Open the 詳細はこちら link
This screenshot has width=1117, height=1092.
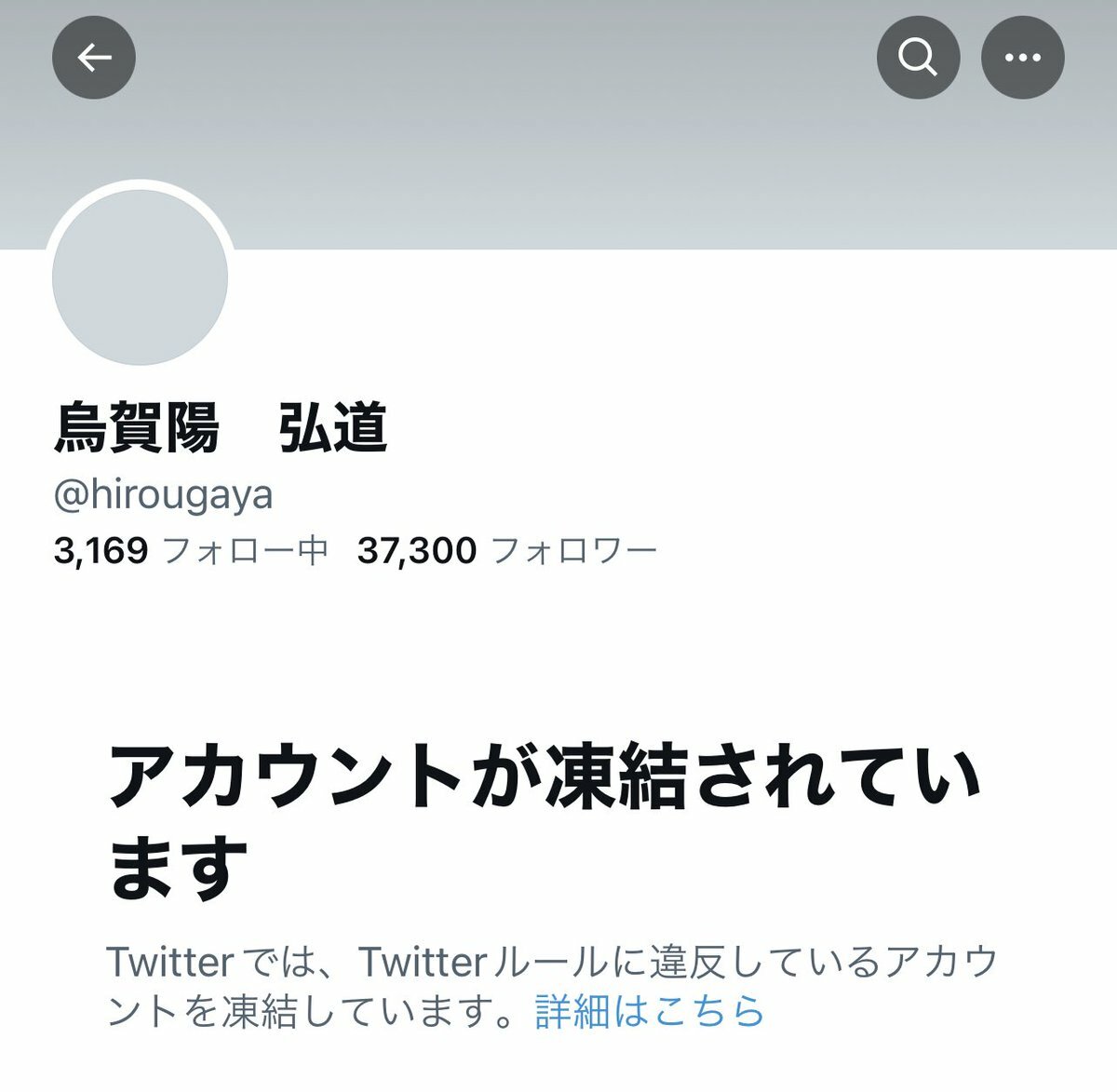point(649,1012)
